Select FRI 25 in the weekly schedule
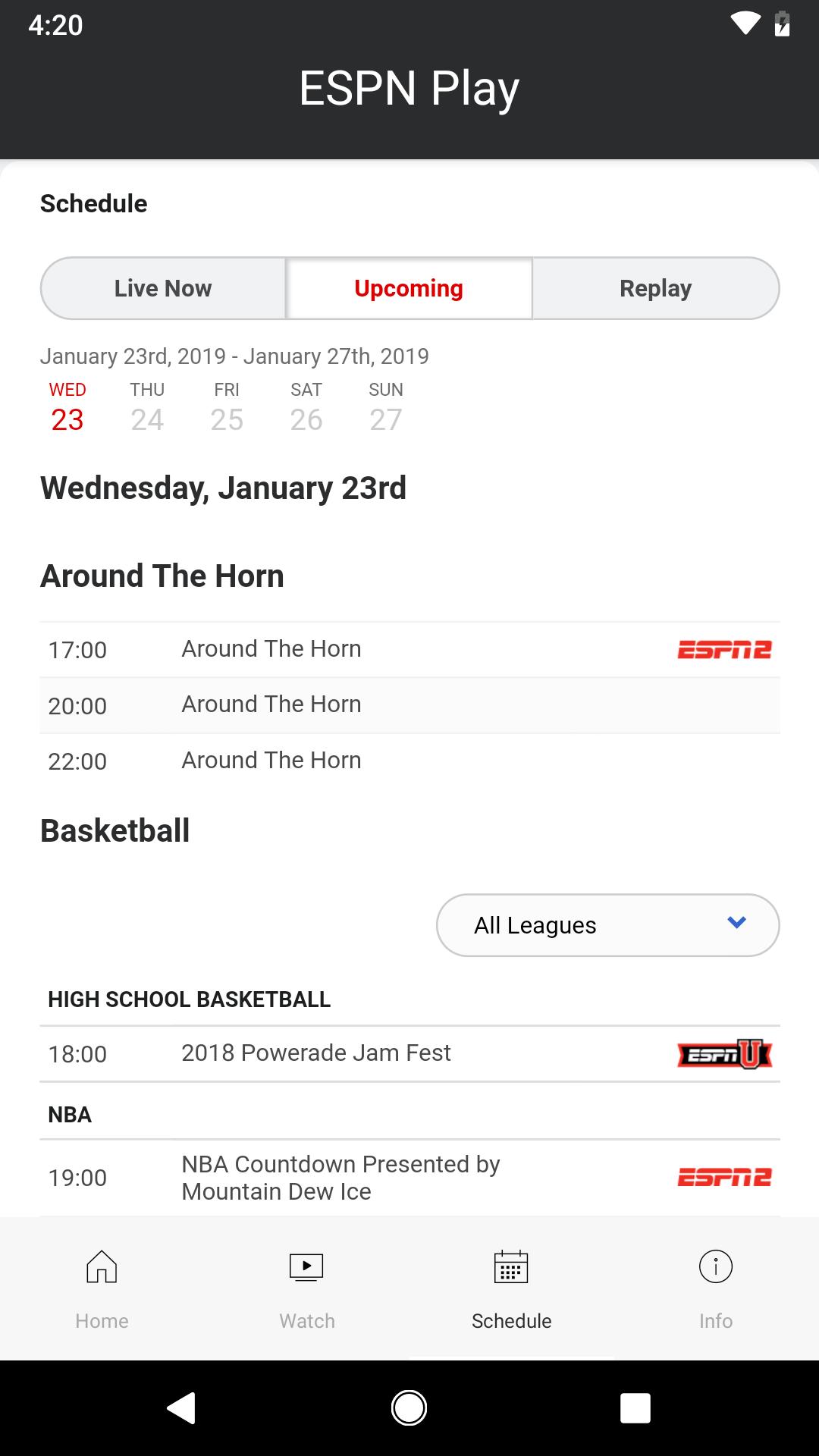The height and width of the screenshot is (1456, 819). [225, 407]
